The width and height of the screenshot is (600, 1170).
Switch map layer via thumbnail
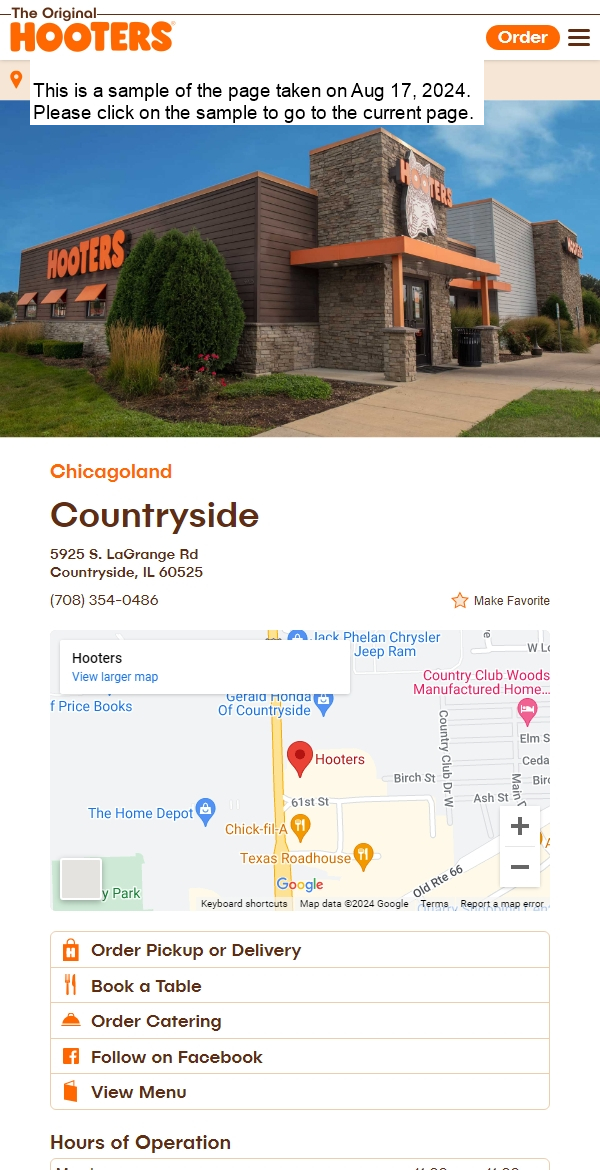coord(80,879)
